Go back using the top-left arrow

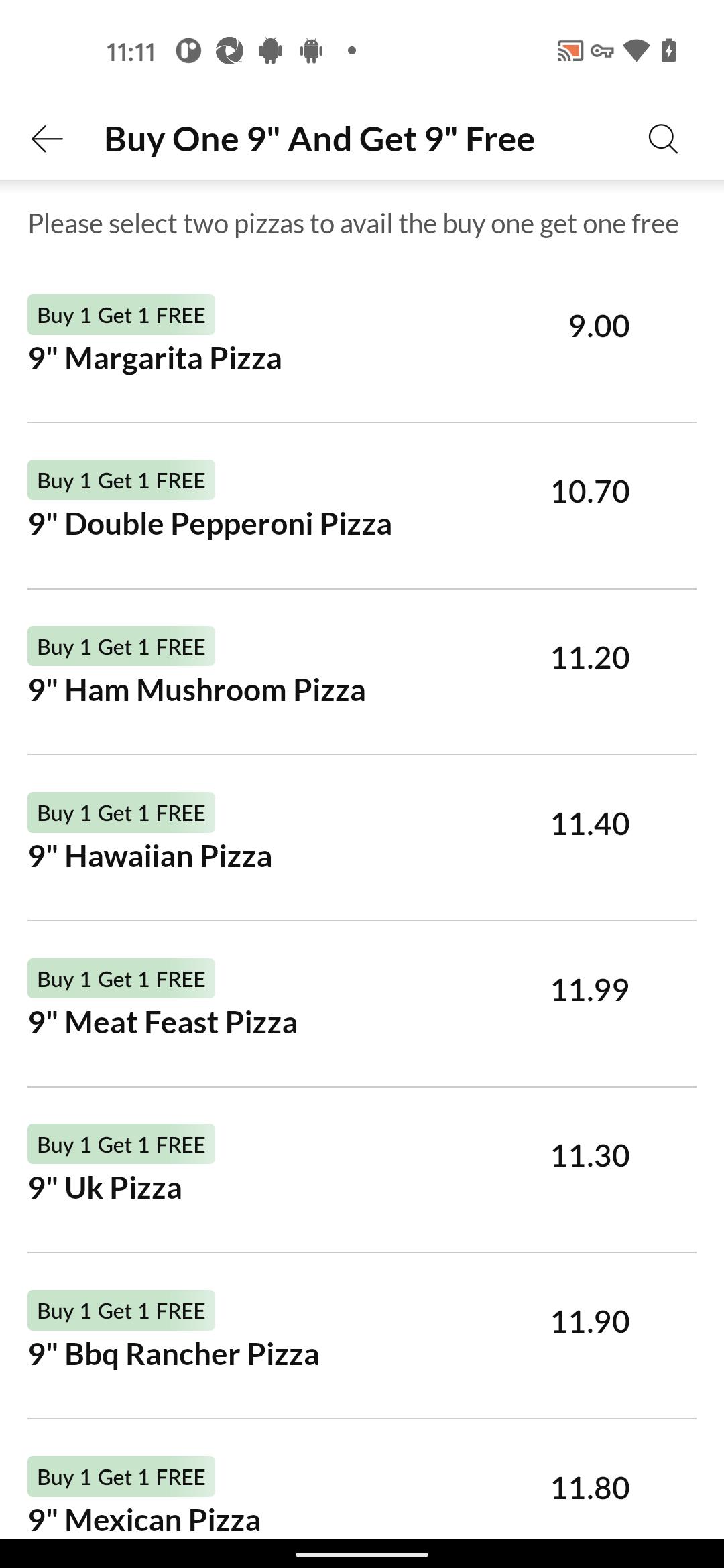point(48,139)
